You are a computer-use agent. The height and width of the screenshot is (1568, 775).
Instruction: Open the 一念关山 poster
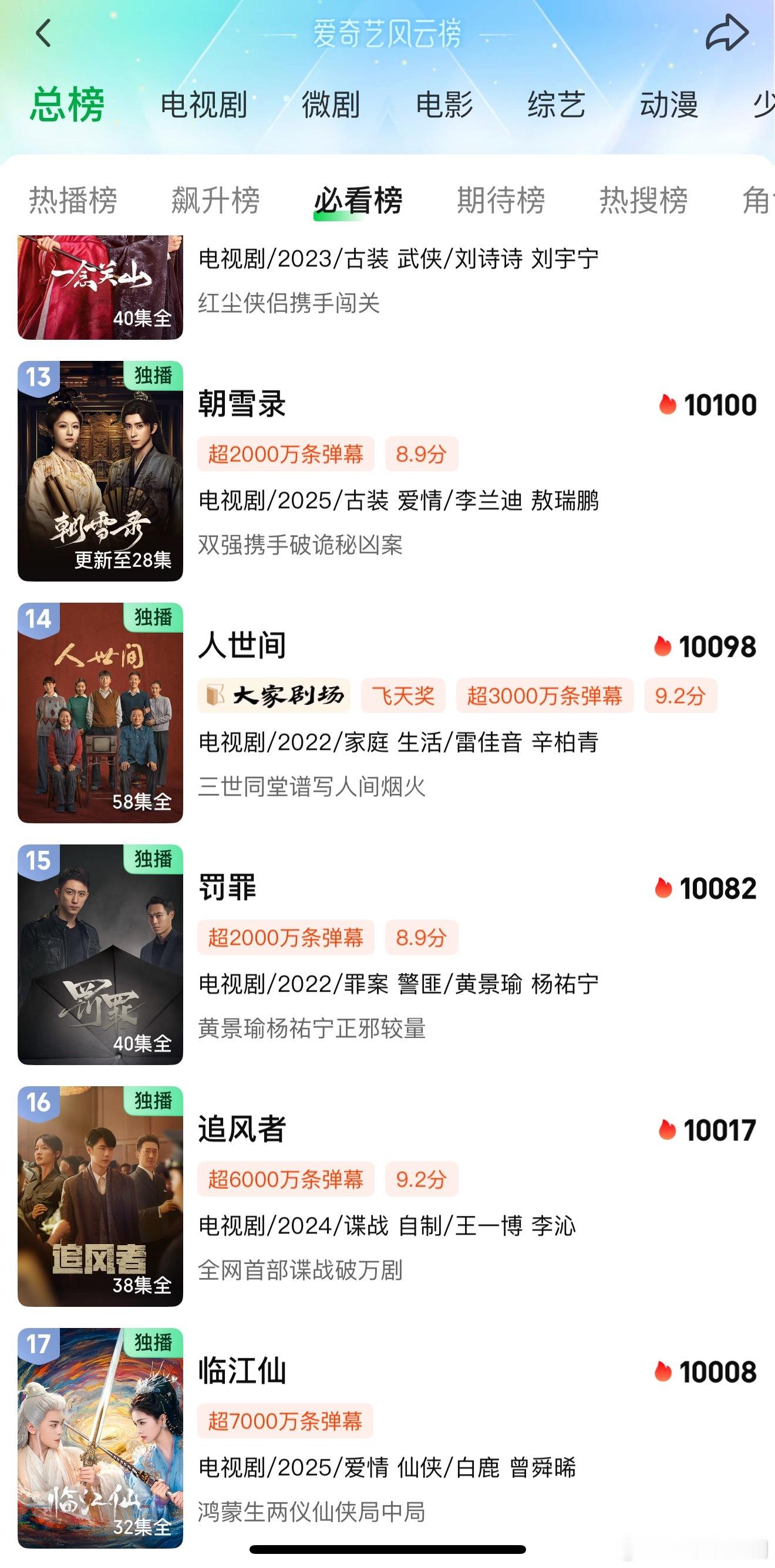(x=100, y=288)
